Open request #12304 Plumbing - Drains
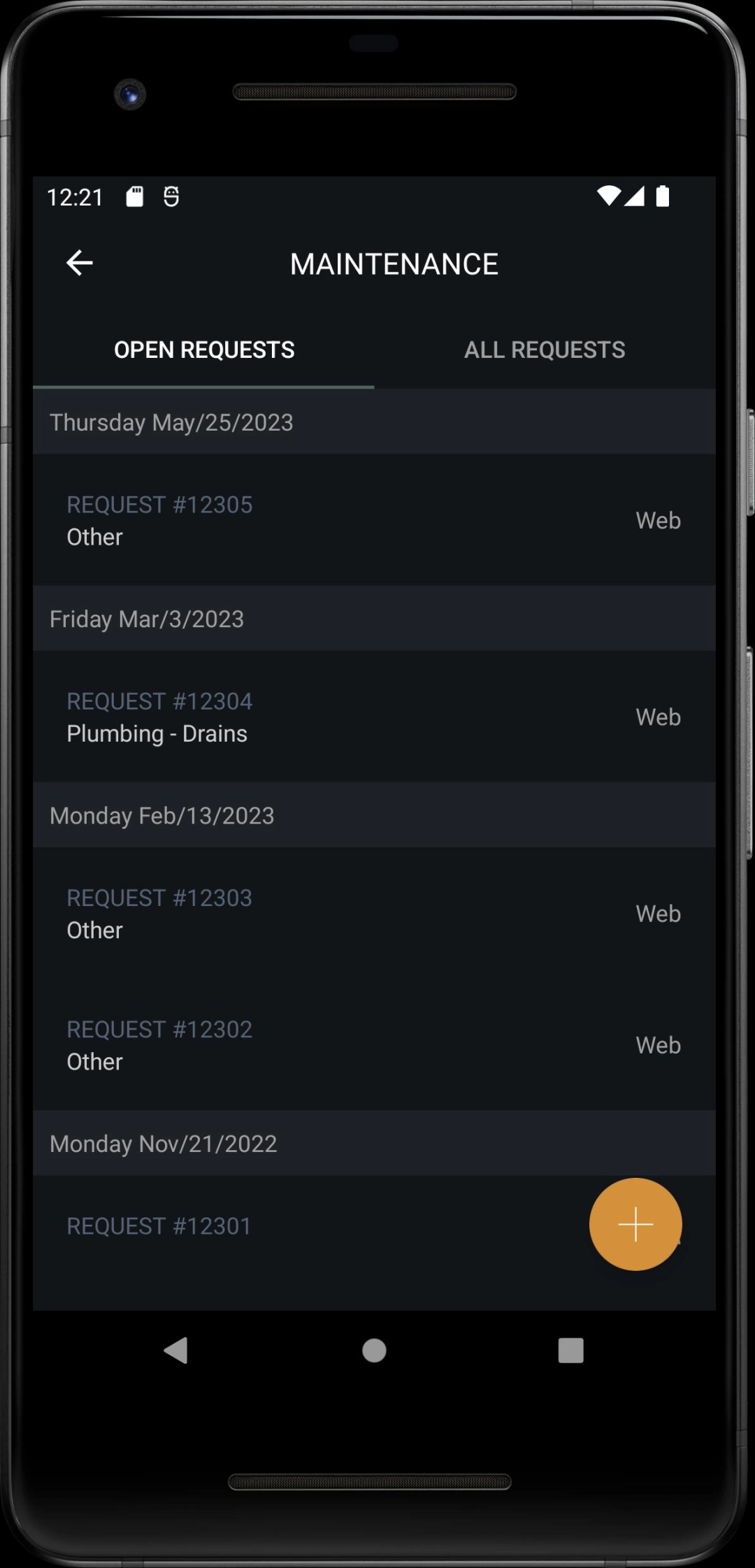 [373, 717]
